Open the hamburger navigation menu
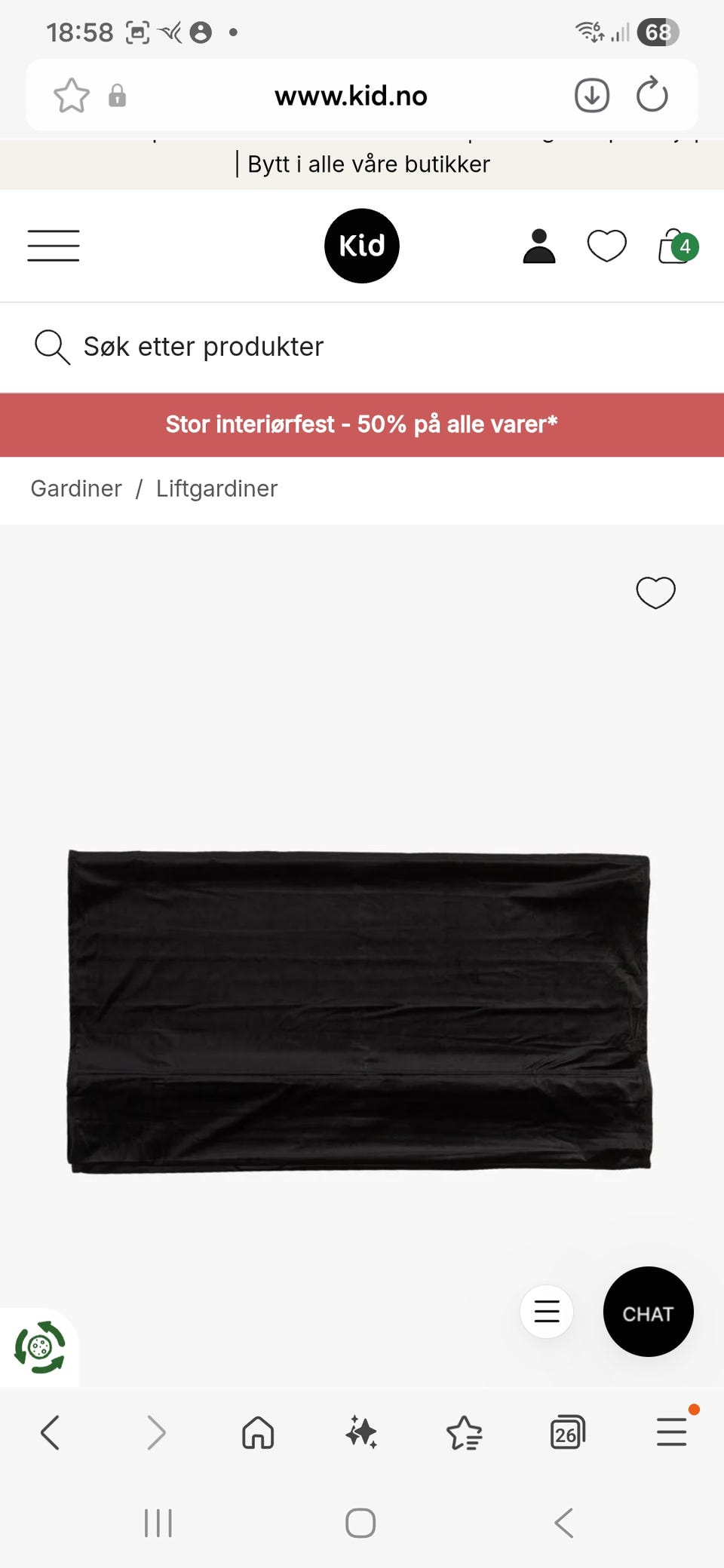Image resolution: width=724 pixels, height=1568 pixels. (x=53, y=245)
